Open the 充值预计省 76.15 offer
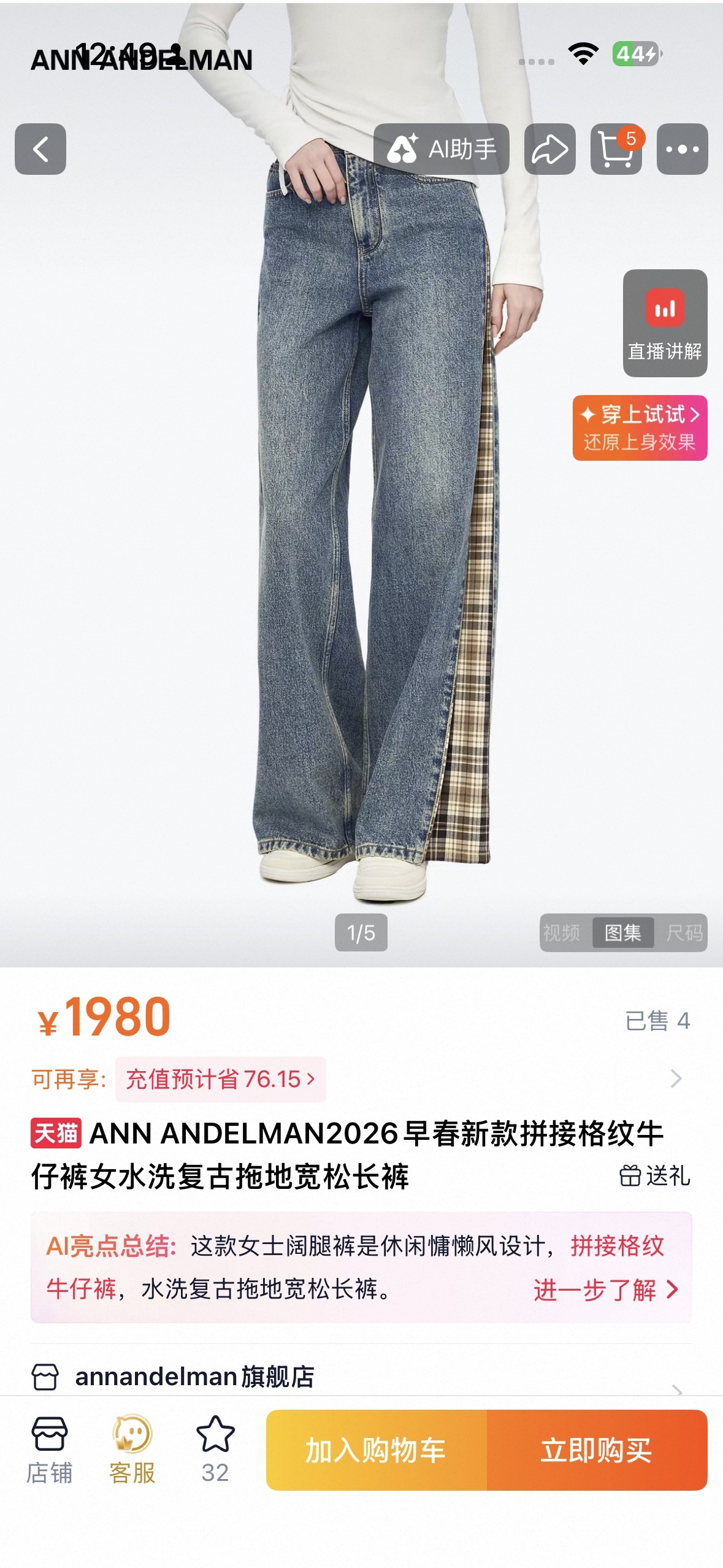 [x=221, y=1079]
